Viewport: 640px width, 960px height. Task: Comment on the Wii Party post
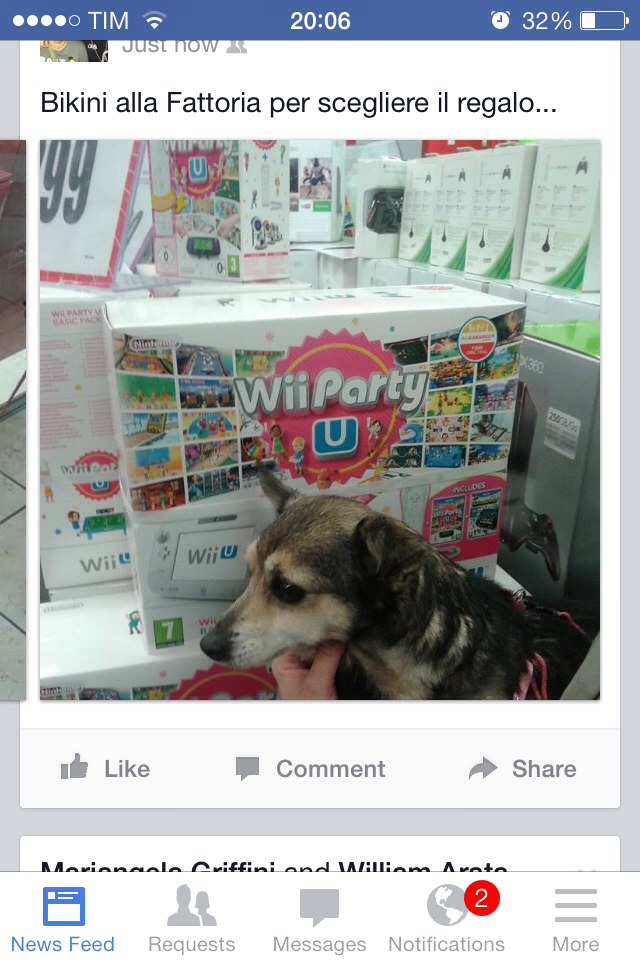click(310, 768)
